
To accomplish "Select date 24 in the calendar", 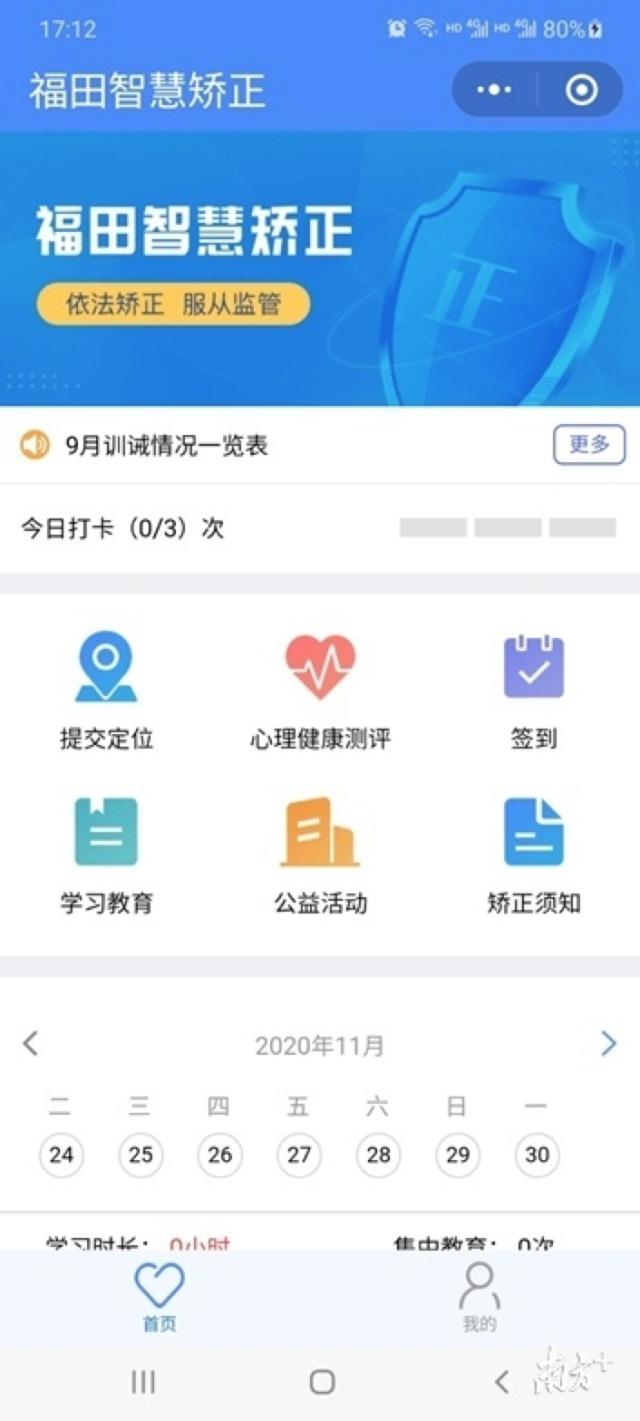I will tap(61, 1155).
